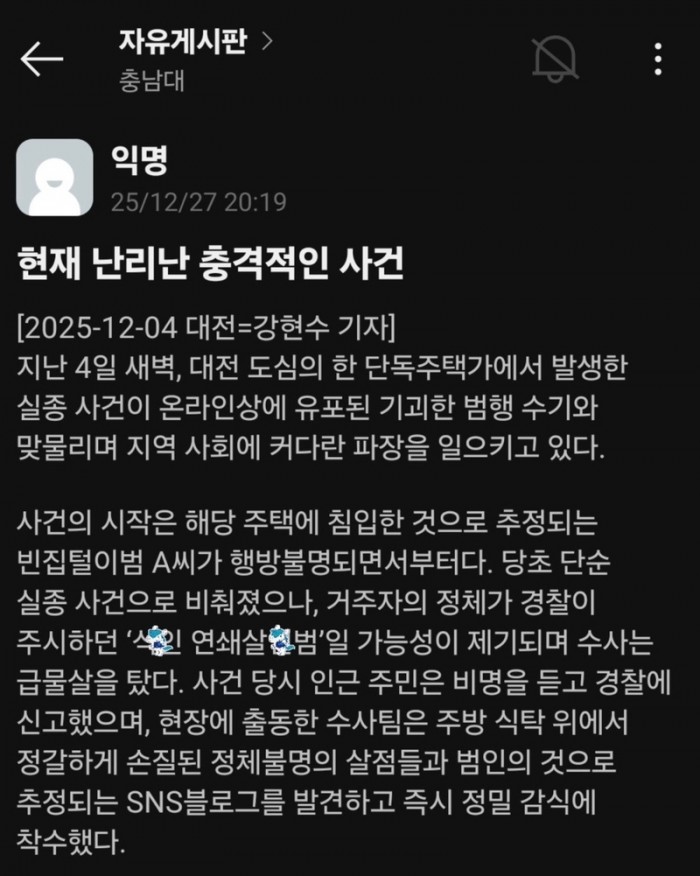This screenshot has height=876, width=700.
Task: Tap the 익명 author profile picture
Action: tap(55, 178)
